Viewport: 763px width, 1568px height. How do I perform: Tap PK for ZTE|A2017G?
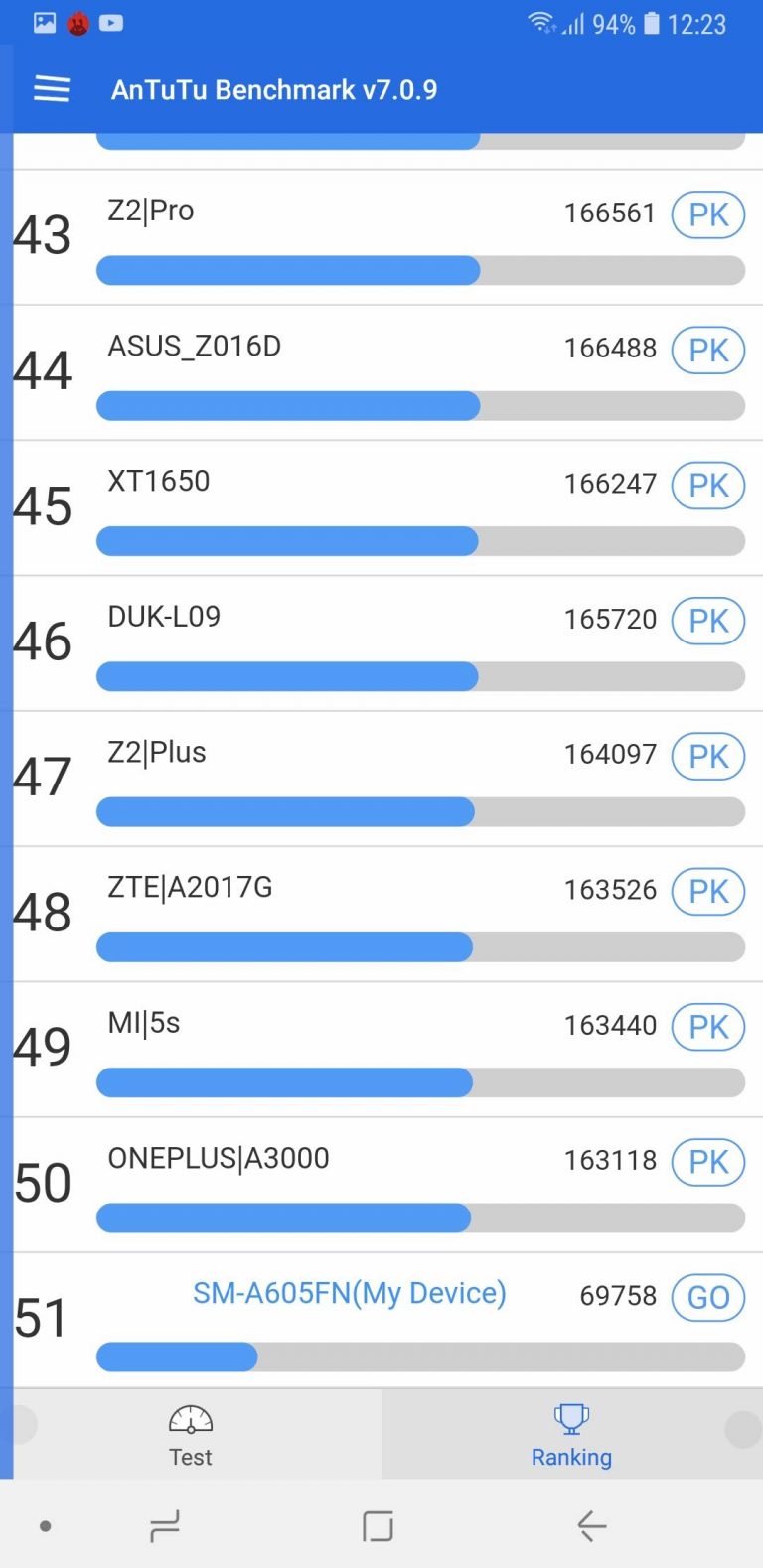click(x=708, y=892)
